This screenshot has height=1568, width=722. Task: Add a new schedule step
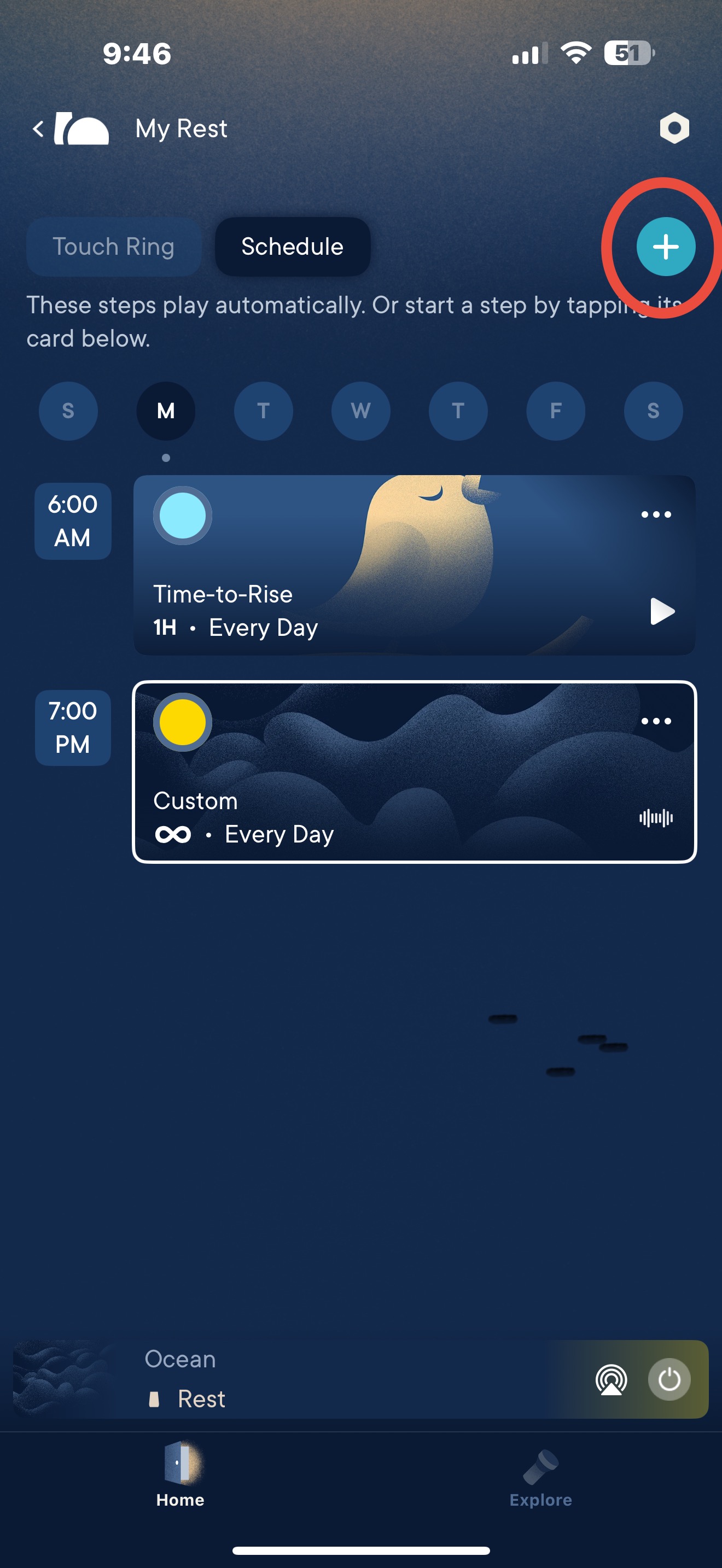[x=665, y=247]
